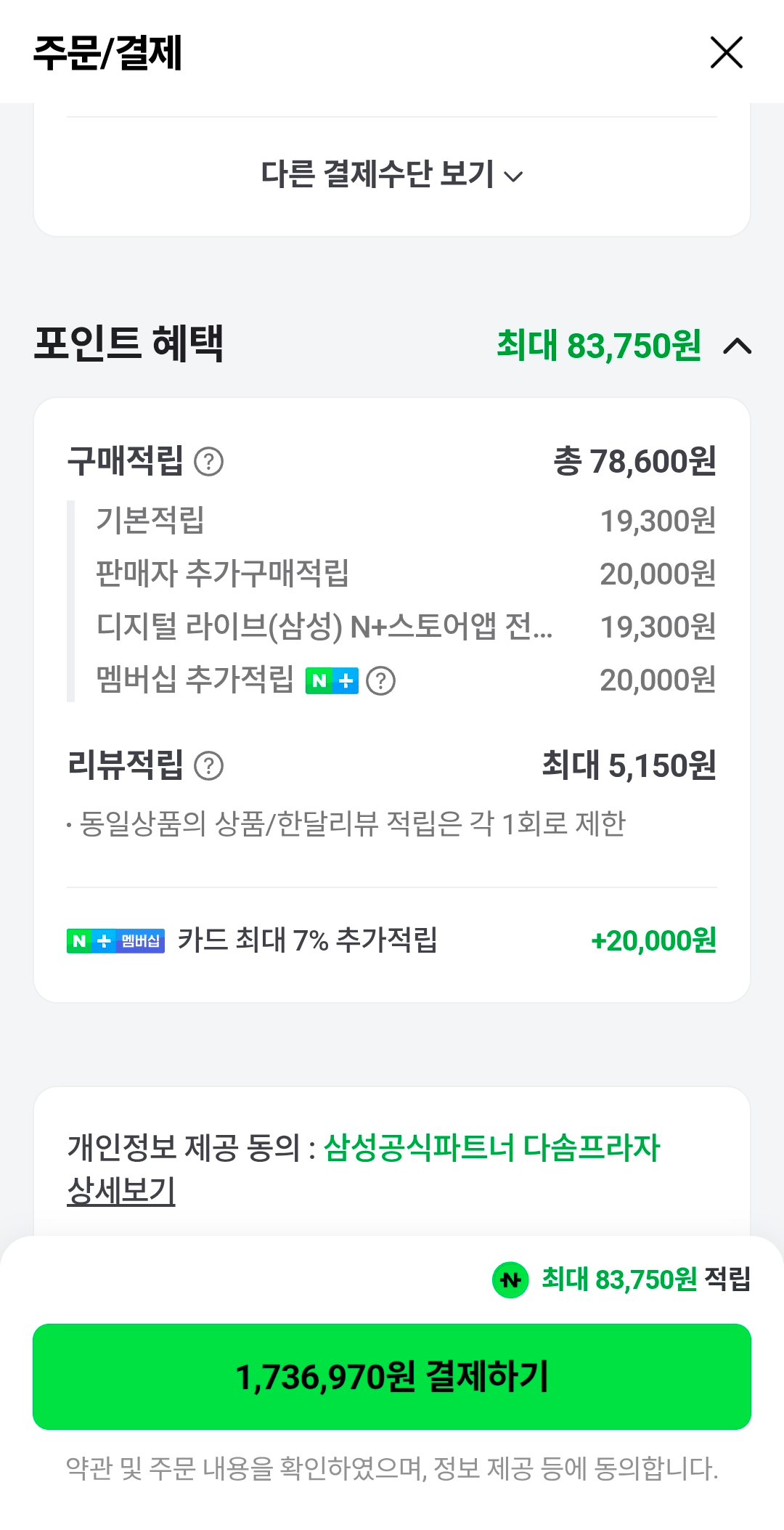Click the question mark icon beside 리뷰적립
Screen dimensions: 784x1530
210,768
